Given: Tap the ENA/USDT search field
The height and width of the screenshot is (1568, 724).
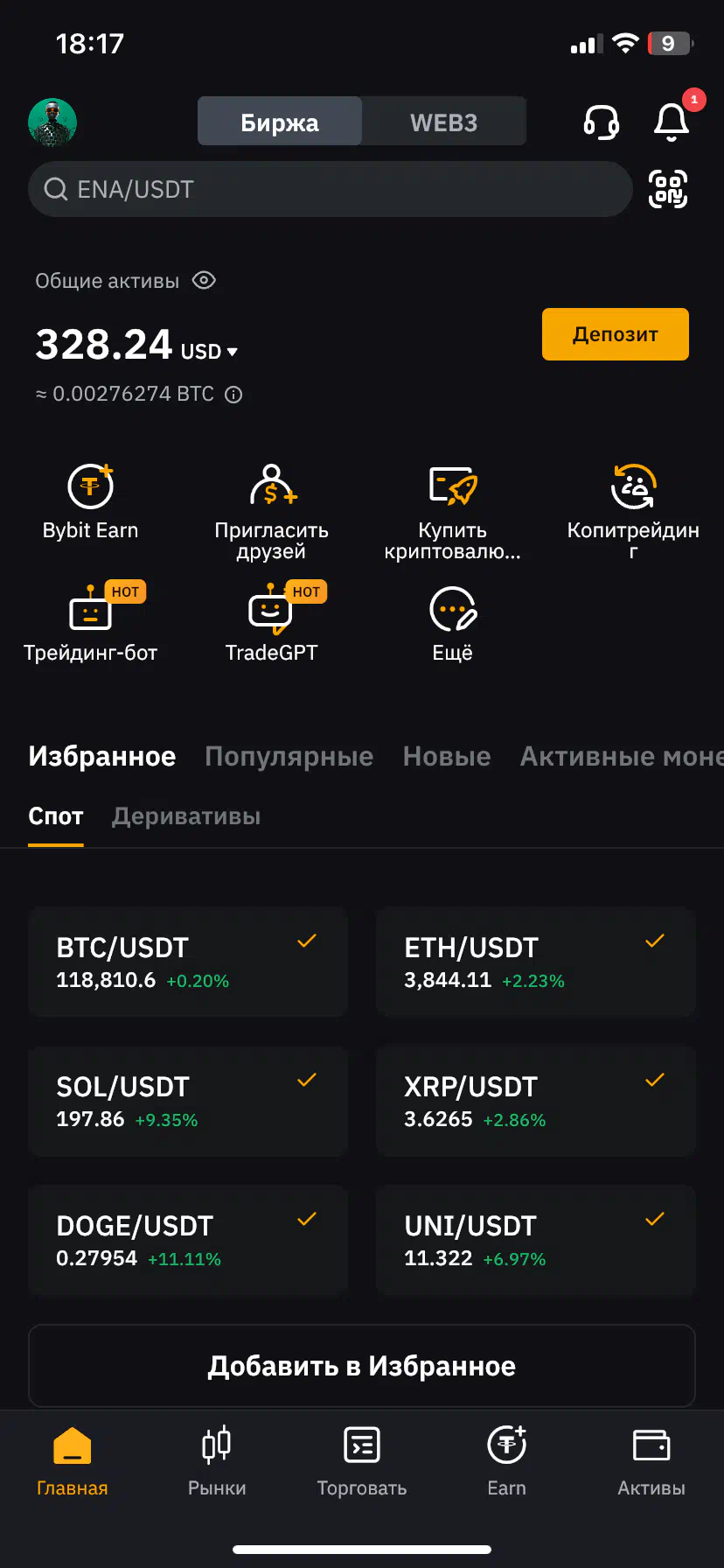Looking at the screenshot, I should (331, 189).
